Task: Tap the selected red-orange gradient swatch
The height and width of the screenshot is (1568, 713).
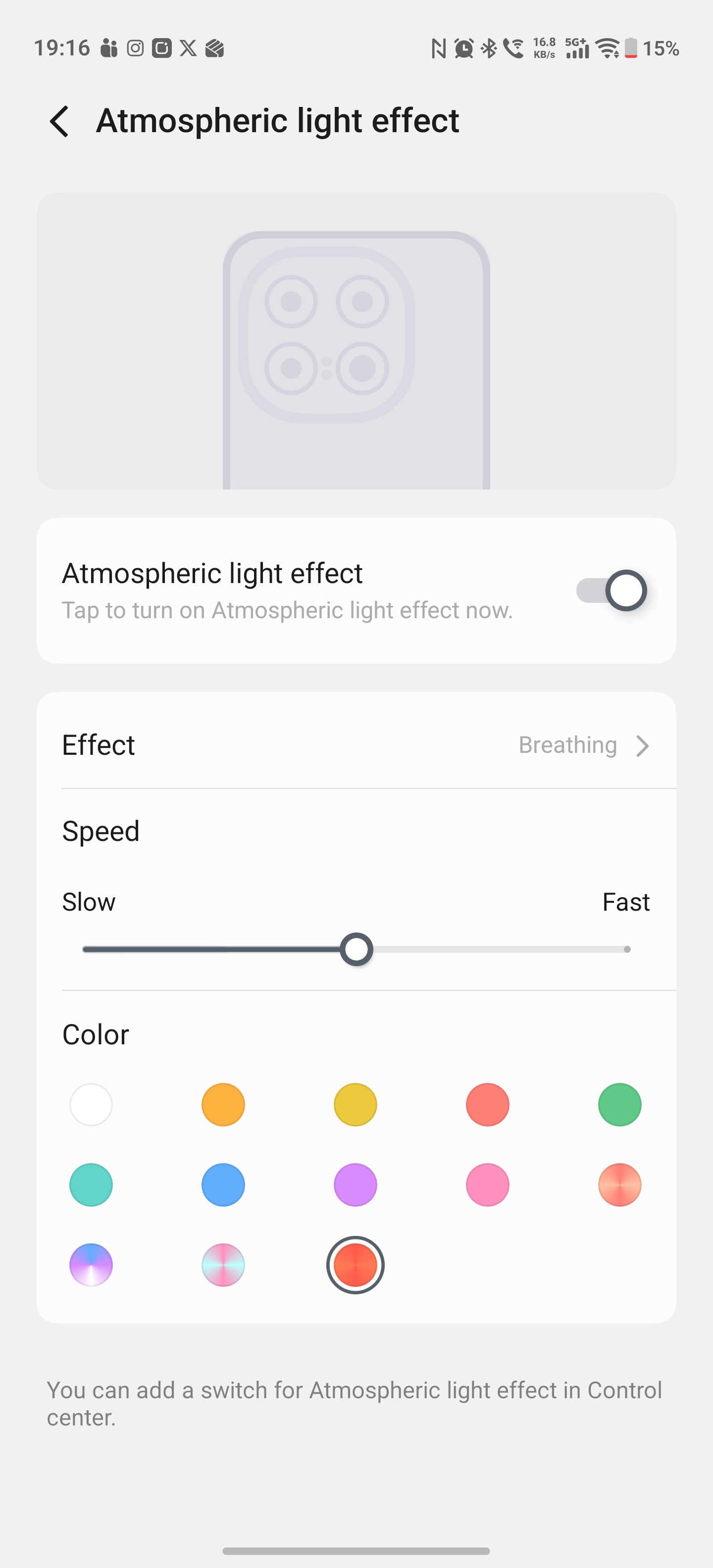Action: point(355,1265)
